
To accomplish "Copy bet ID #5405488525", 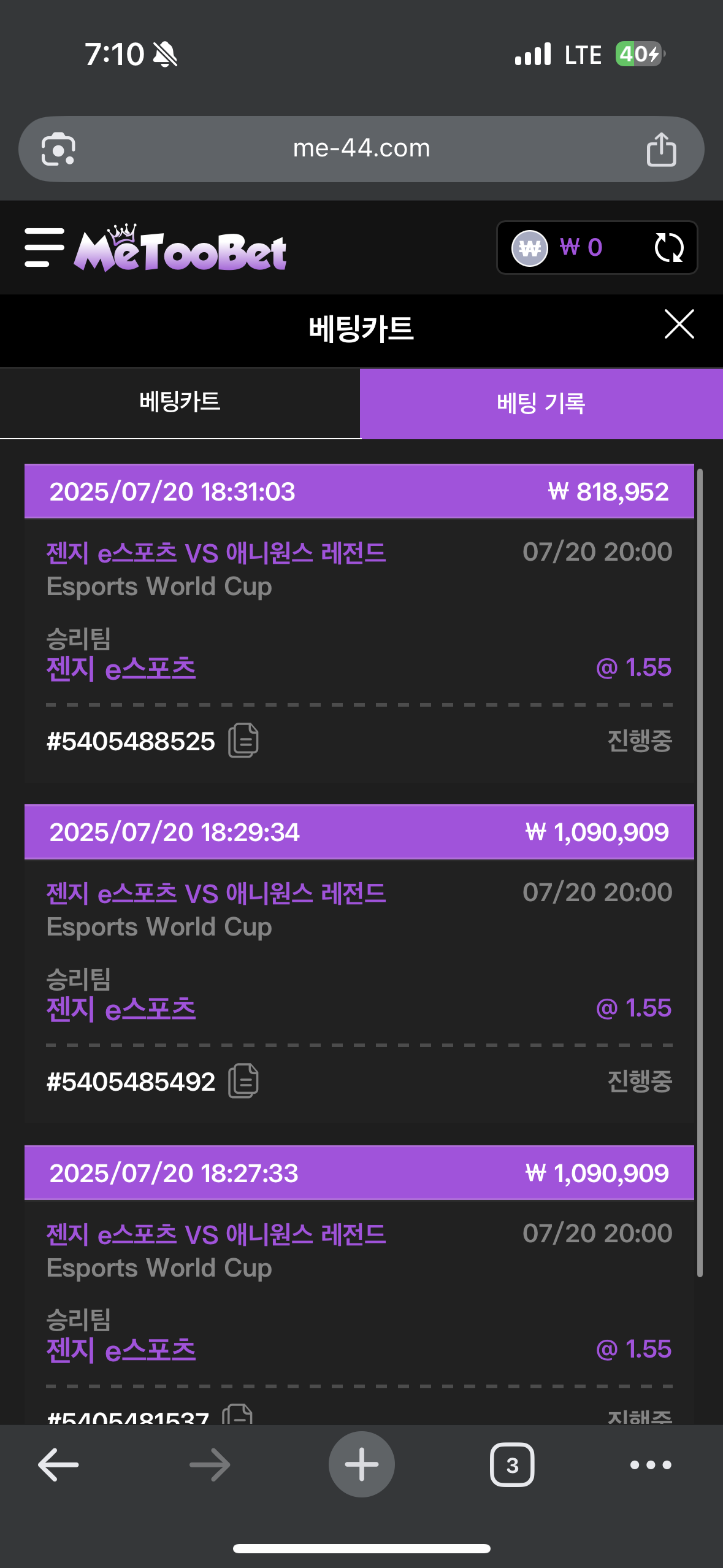I will [243, 740].
